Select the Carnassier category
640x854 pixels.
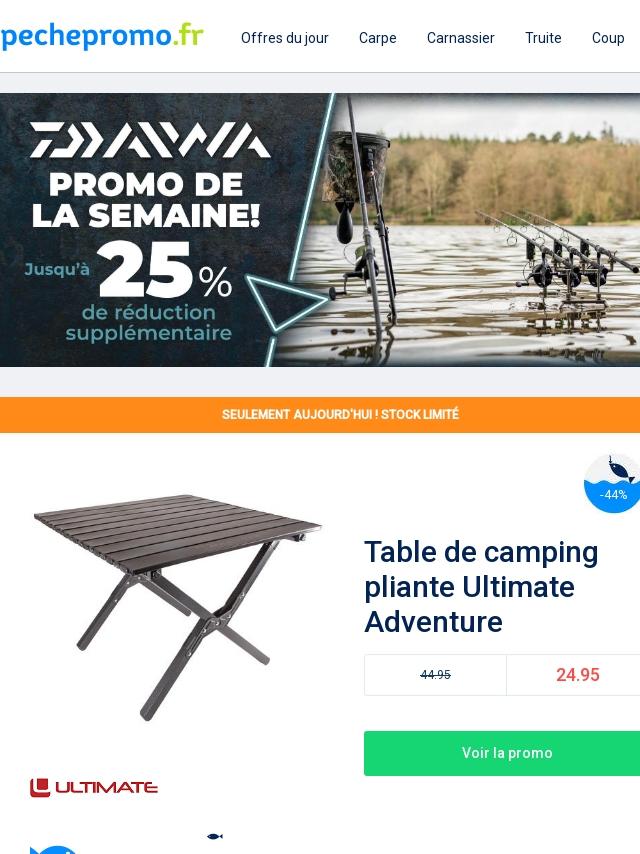tap(460, 38)
